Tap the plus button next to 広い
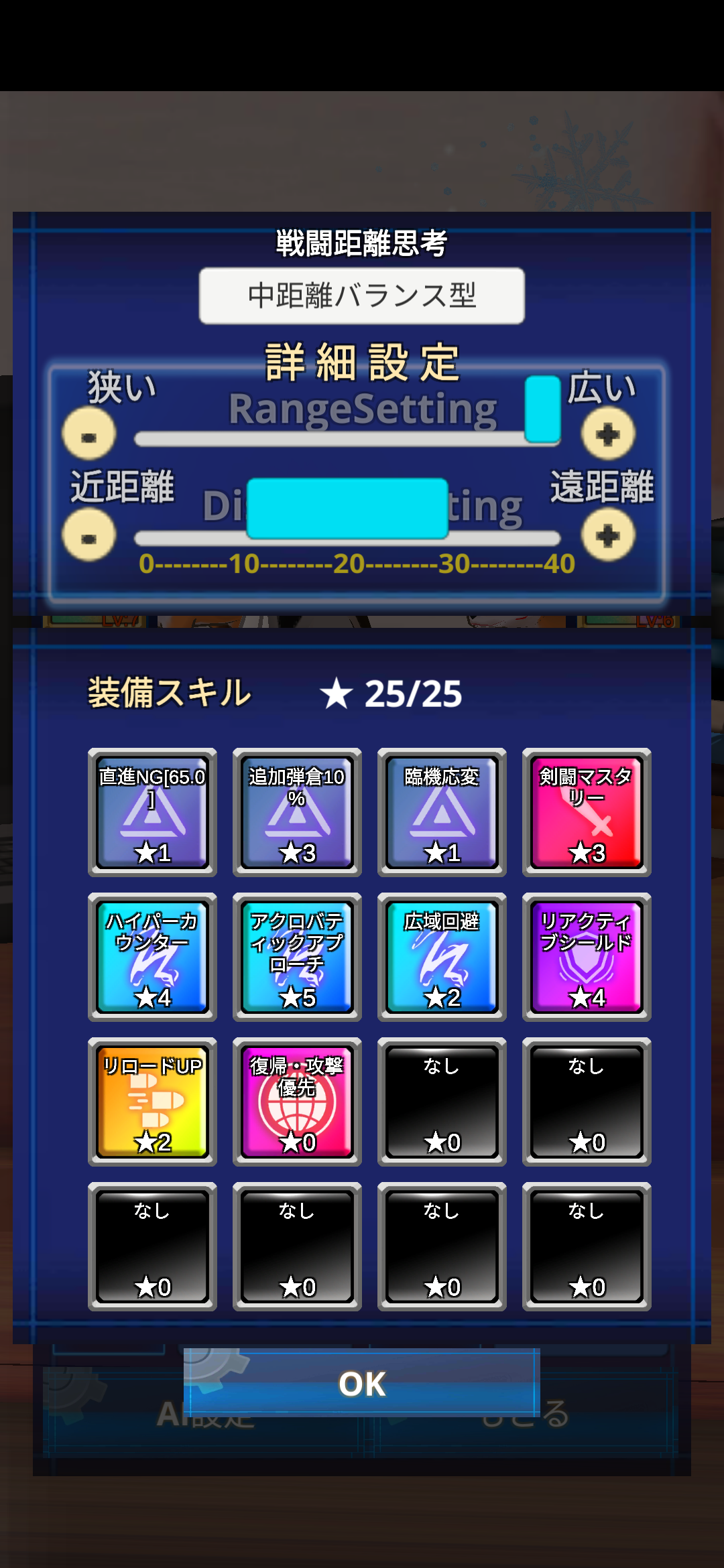Screen dimensions: 724x1568 [608, 434]
